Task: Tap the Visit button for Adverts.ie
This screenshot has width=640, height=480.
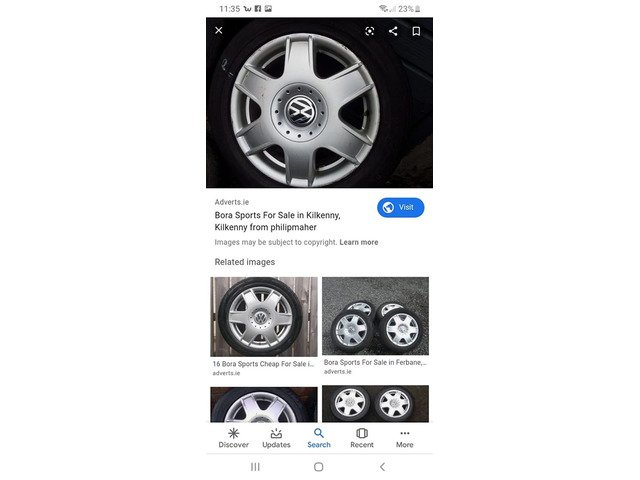Action: [x=400, y=207]
